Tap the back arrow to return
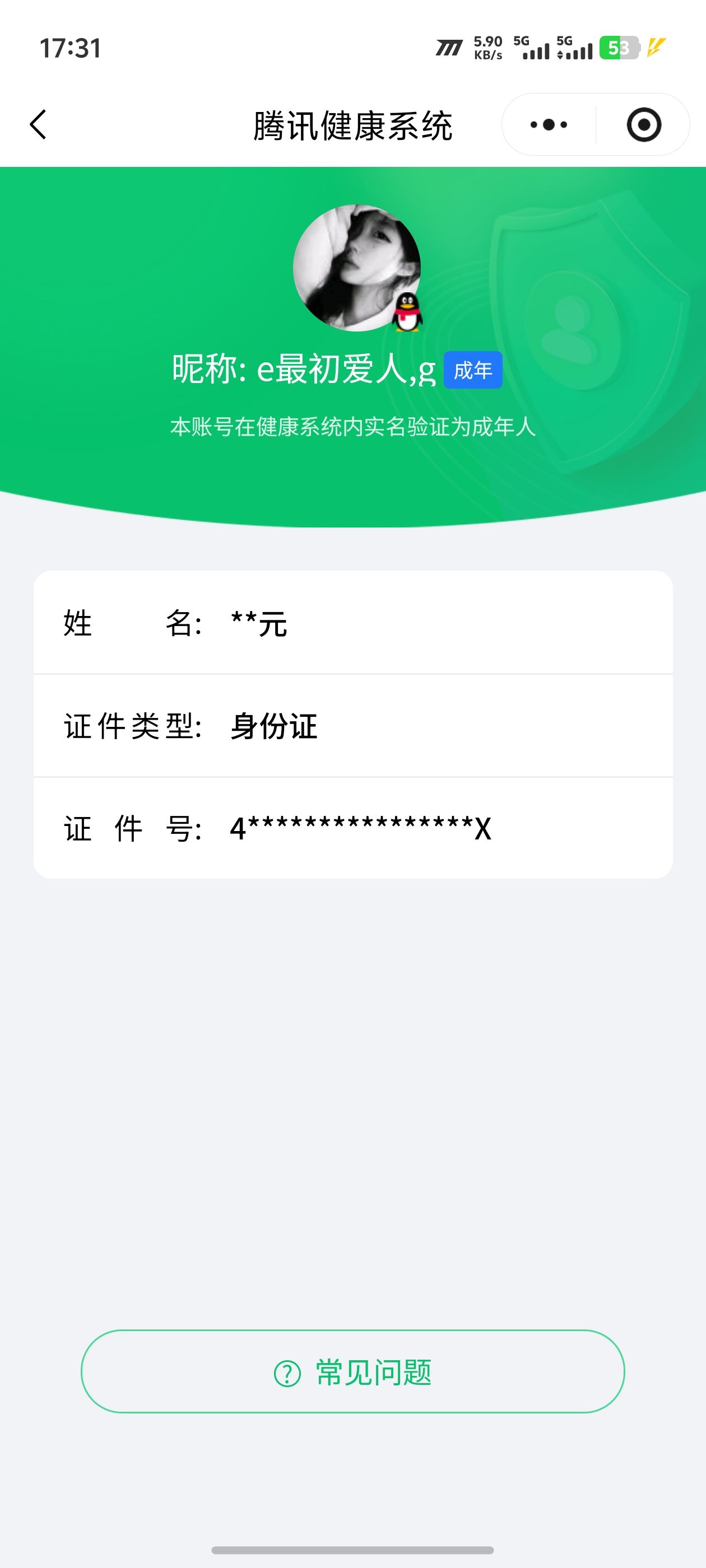 (x=38, y=124)
